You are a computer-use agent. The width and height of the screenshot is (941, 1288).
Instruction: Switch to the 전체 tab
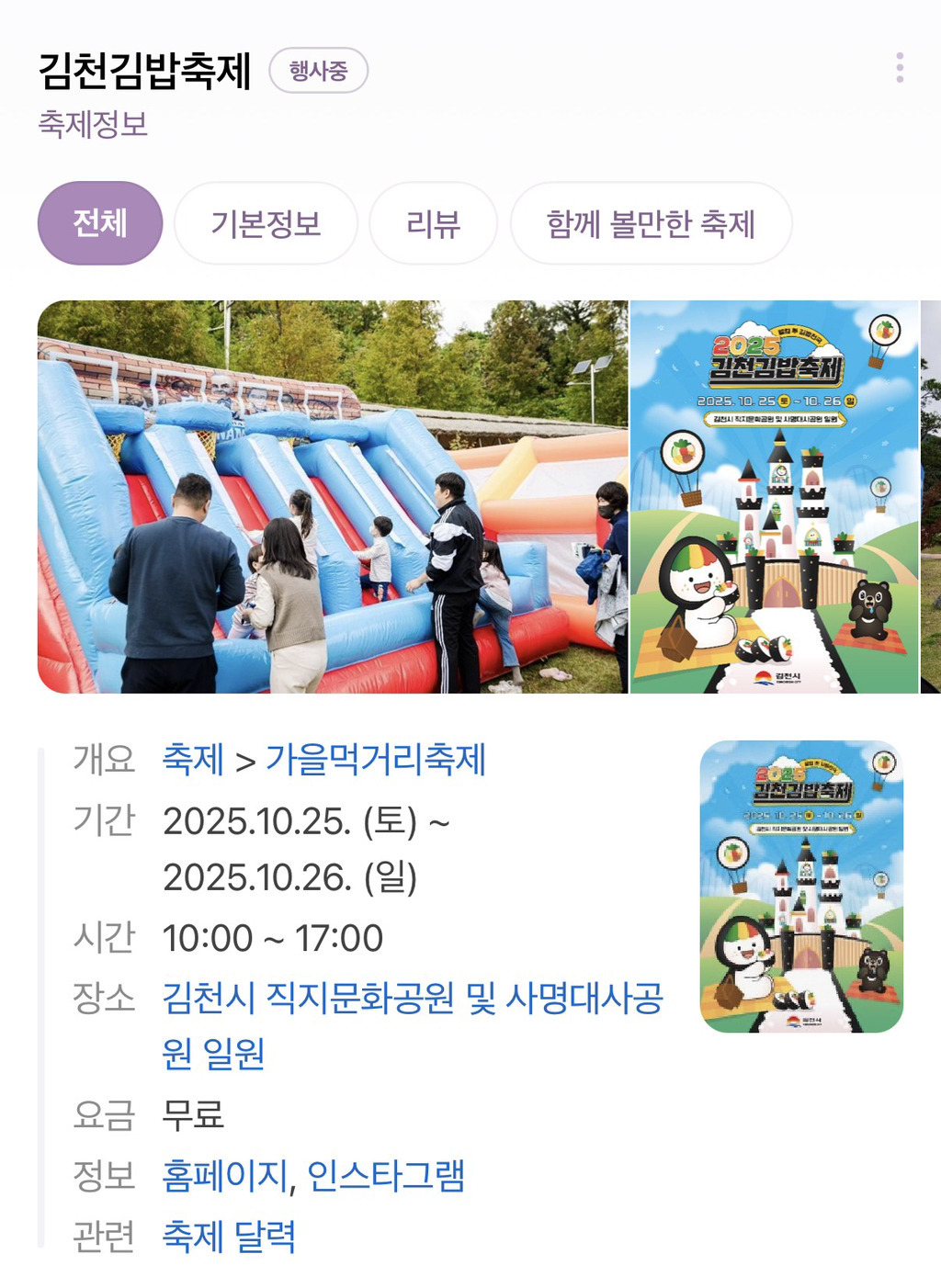[100, 222]
